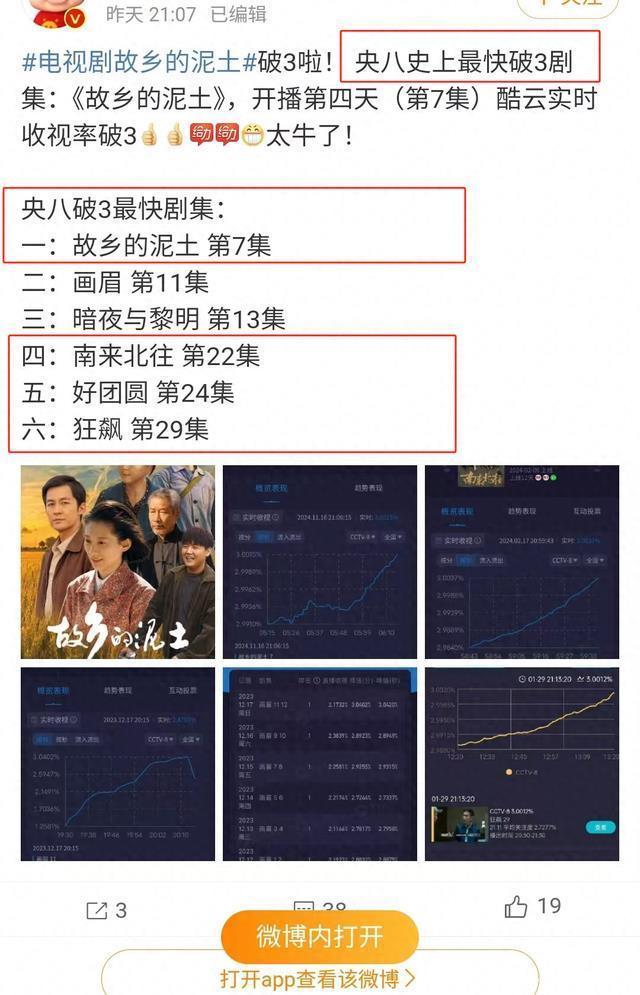Open the 2023.12.17 ratings curve image
The image size is (640, 995).
tap(117, 764)
